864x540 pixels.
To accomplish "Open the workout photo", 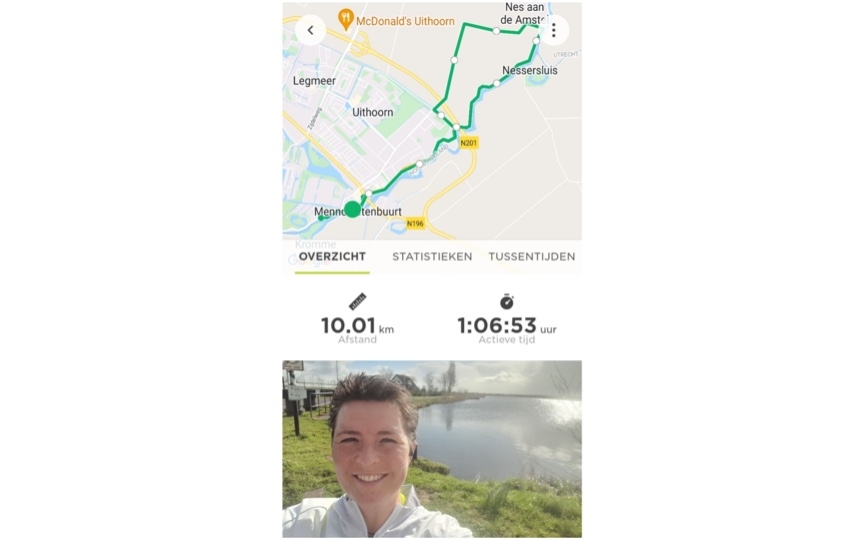I will point(432,449).
